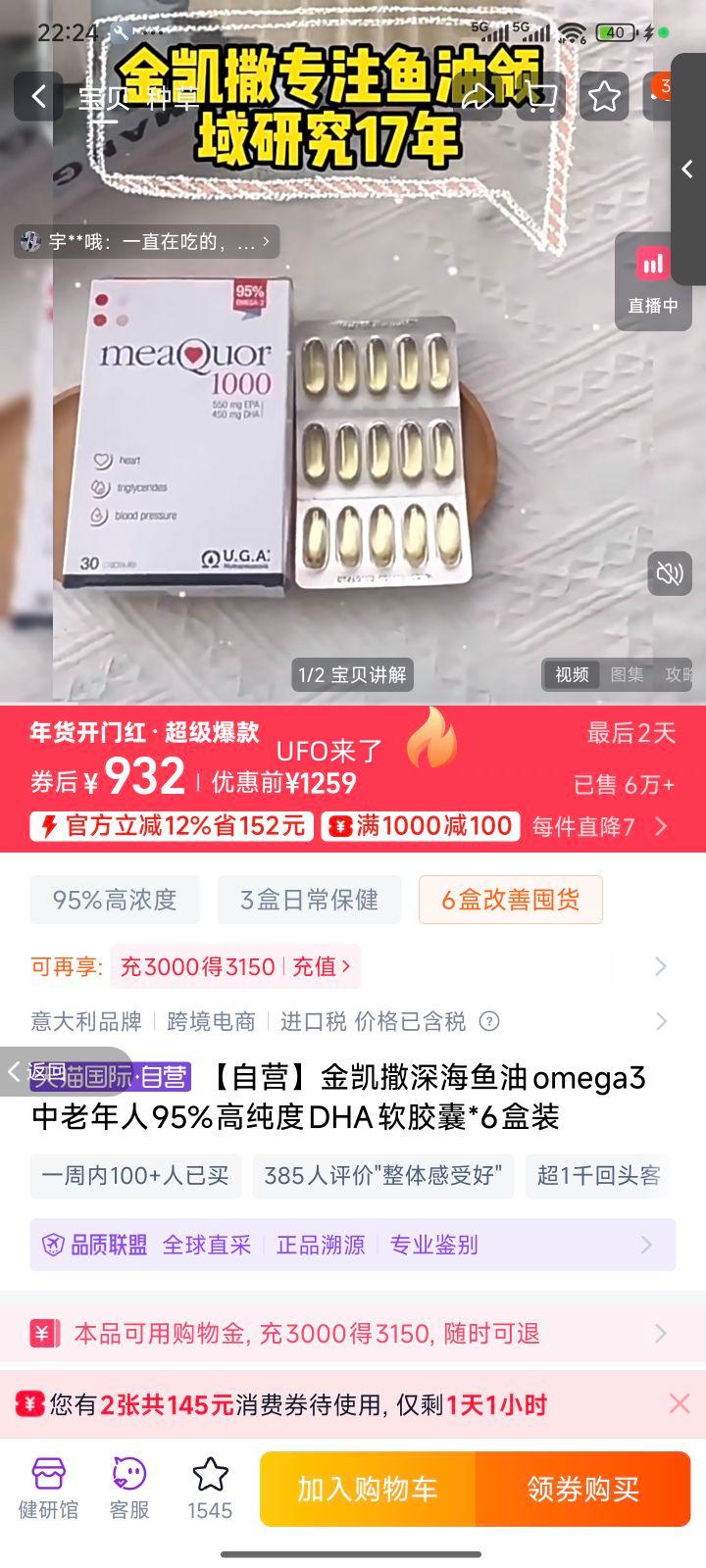
Task: Tap the star favorite icon at top
Action: (605, 98)
